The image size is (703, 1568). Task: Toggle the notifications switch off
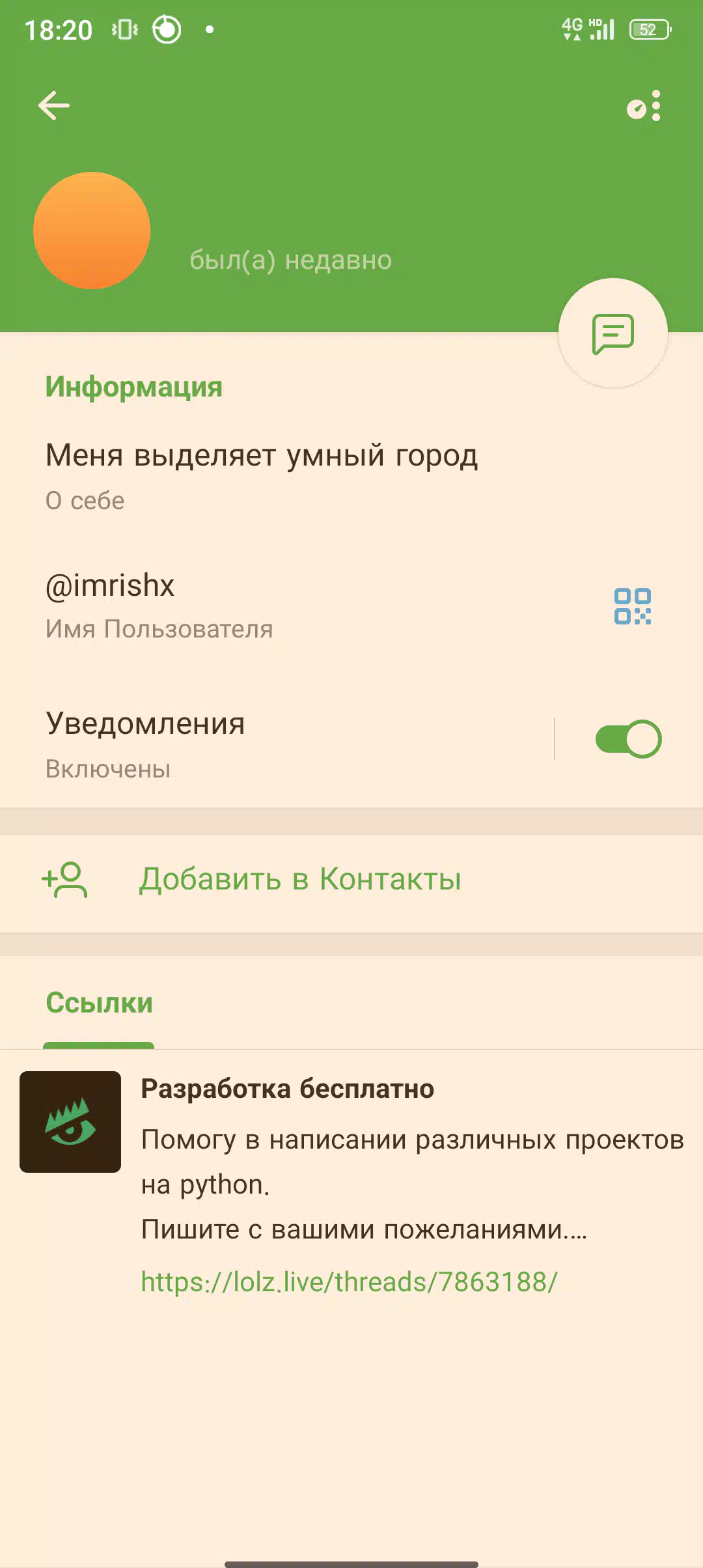tap(629, 739)
